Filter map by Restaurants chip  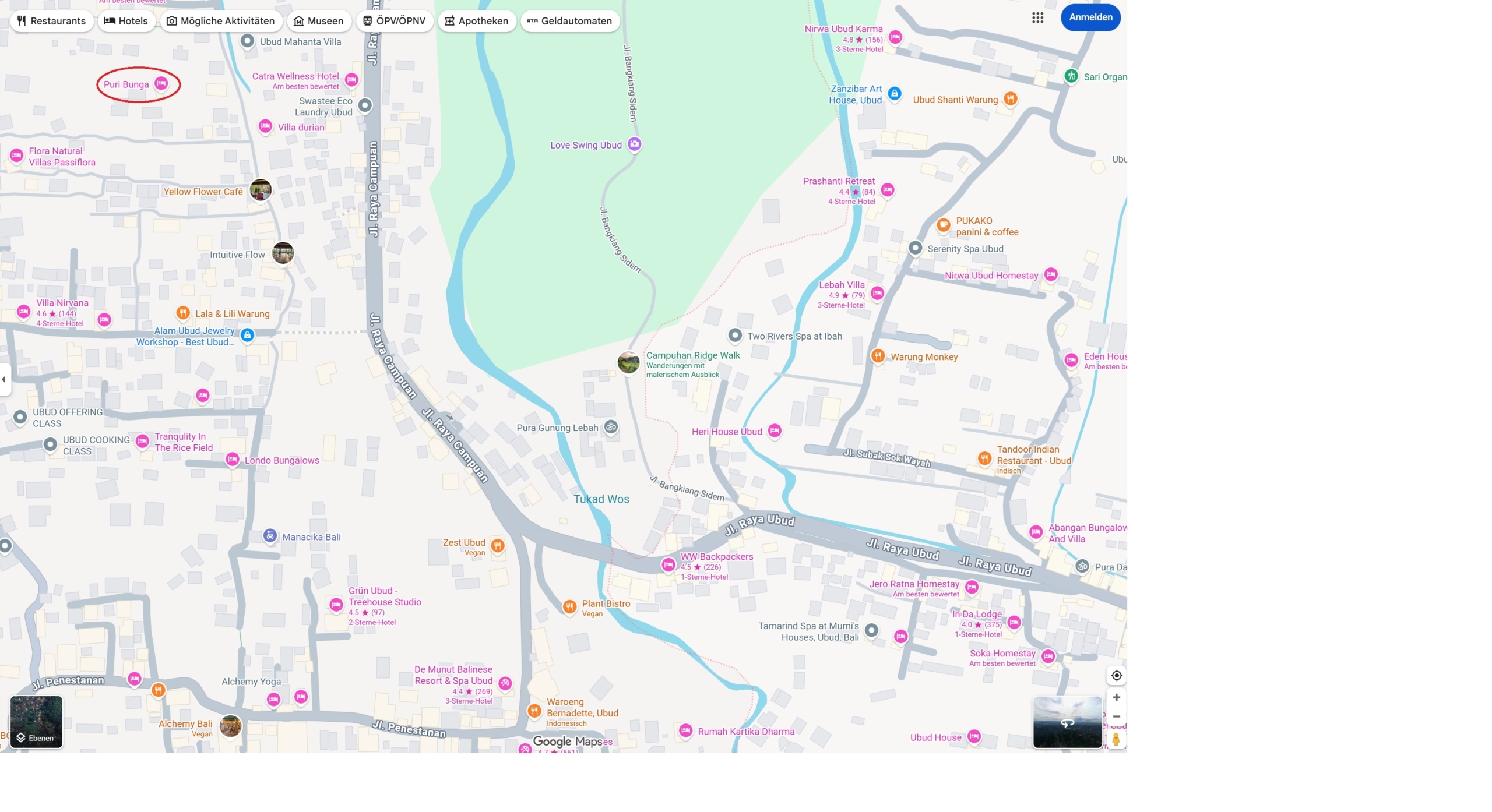pos(51,21)
